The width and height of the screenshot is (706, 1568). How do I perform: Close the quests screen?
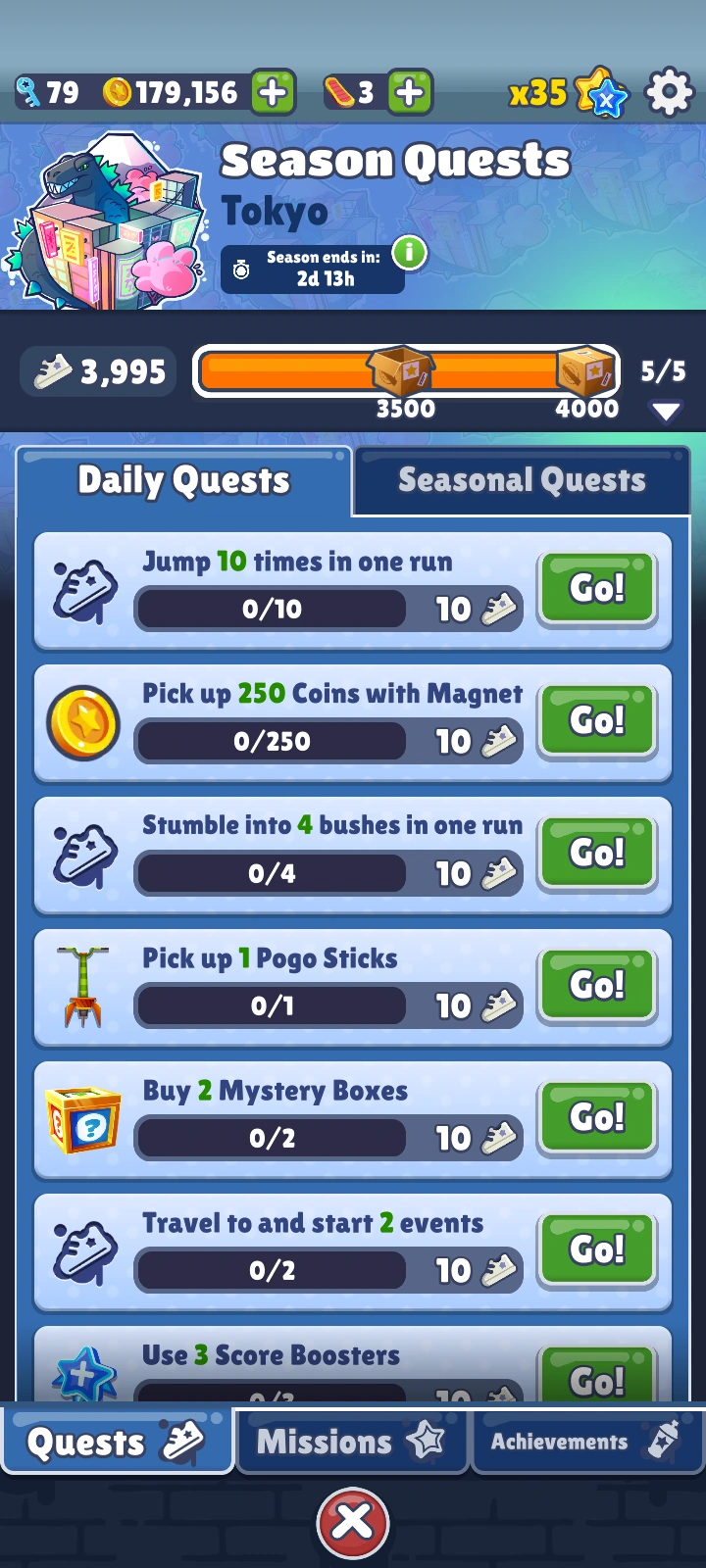353,1522
